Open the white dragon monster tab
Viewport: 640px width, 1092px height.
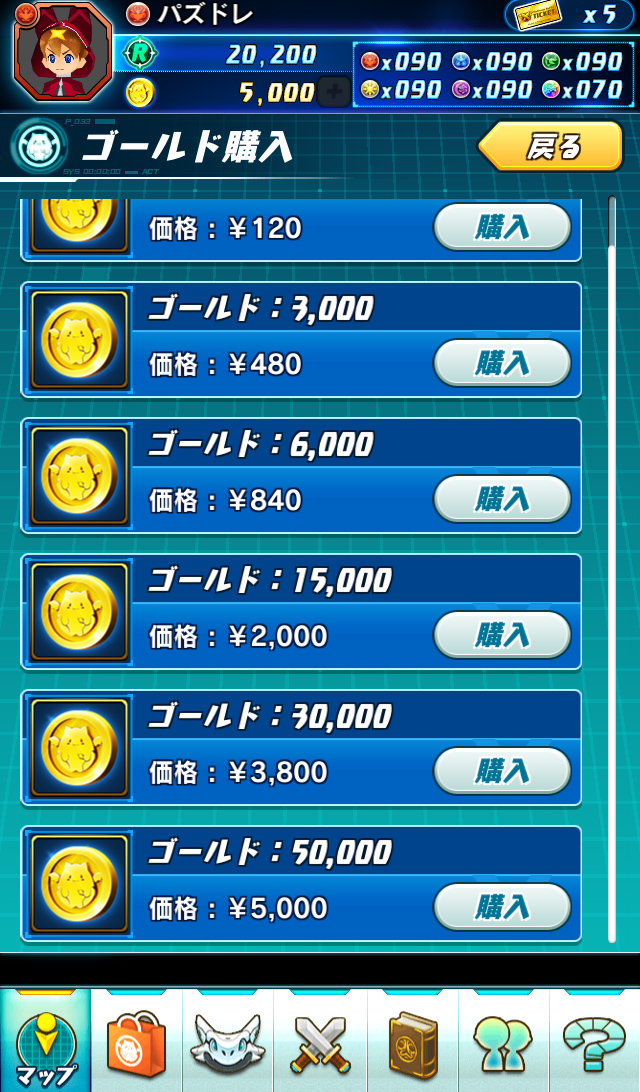(x=228, y=1040)
